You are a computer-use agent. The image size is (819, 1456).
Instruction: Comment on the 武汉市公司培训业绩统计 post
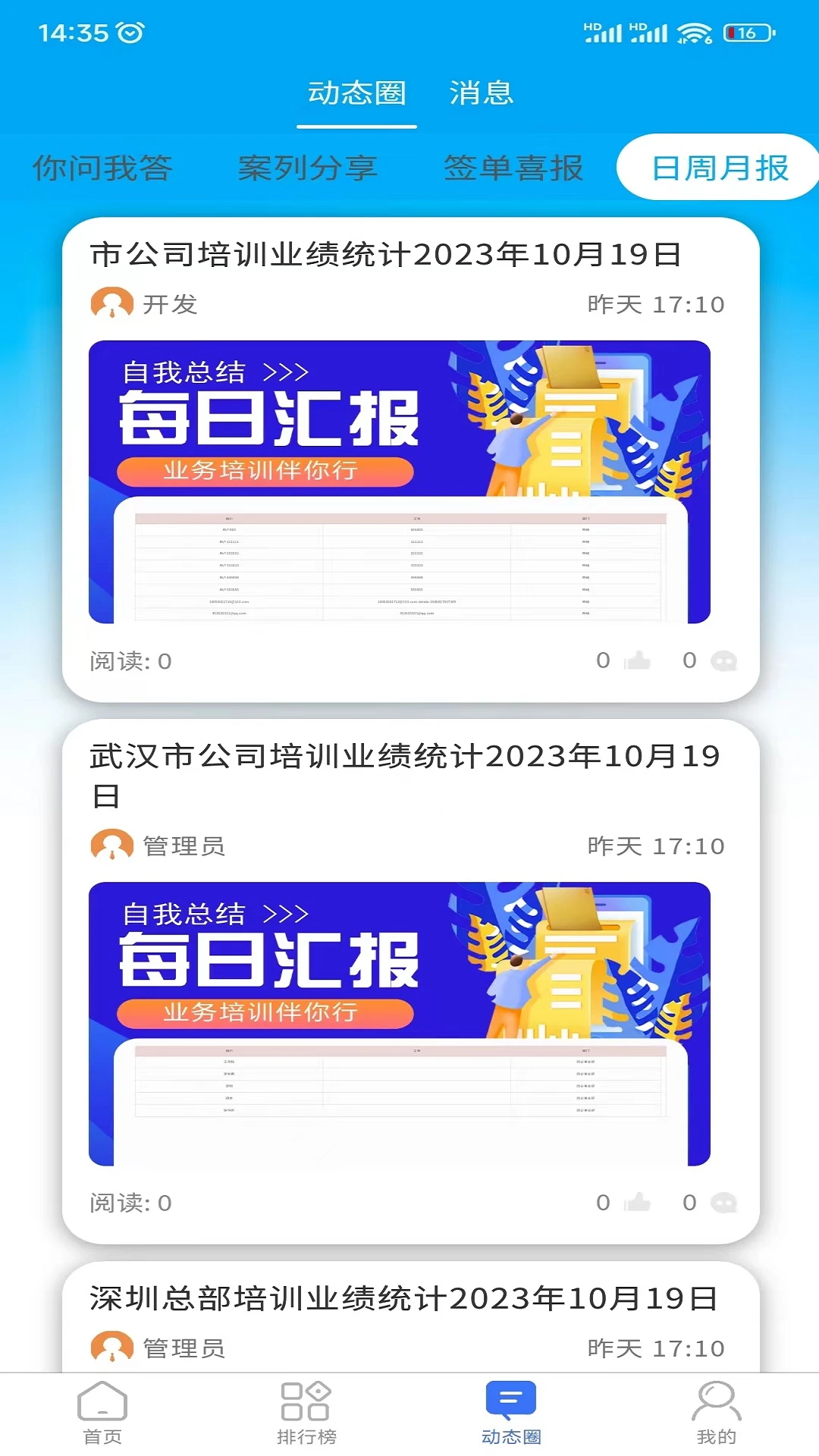(x=723, y=1203)
